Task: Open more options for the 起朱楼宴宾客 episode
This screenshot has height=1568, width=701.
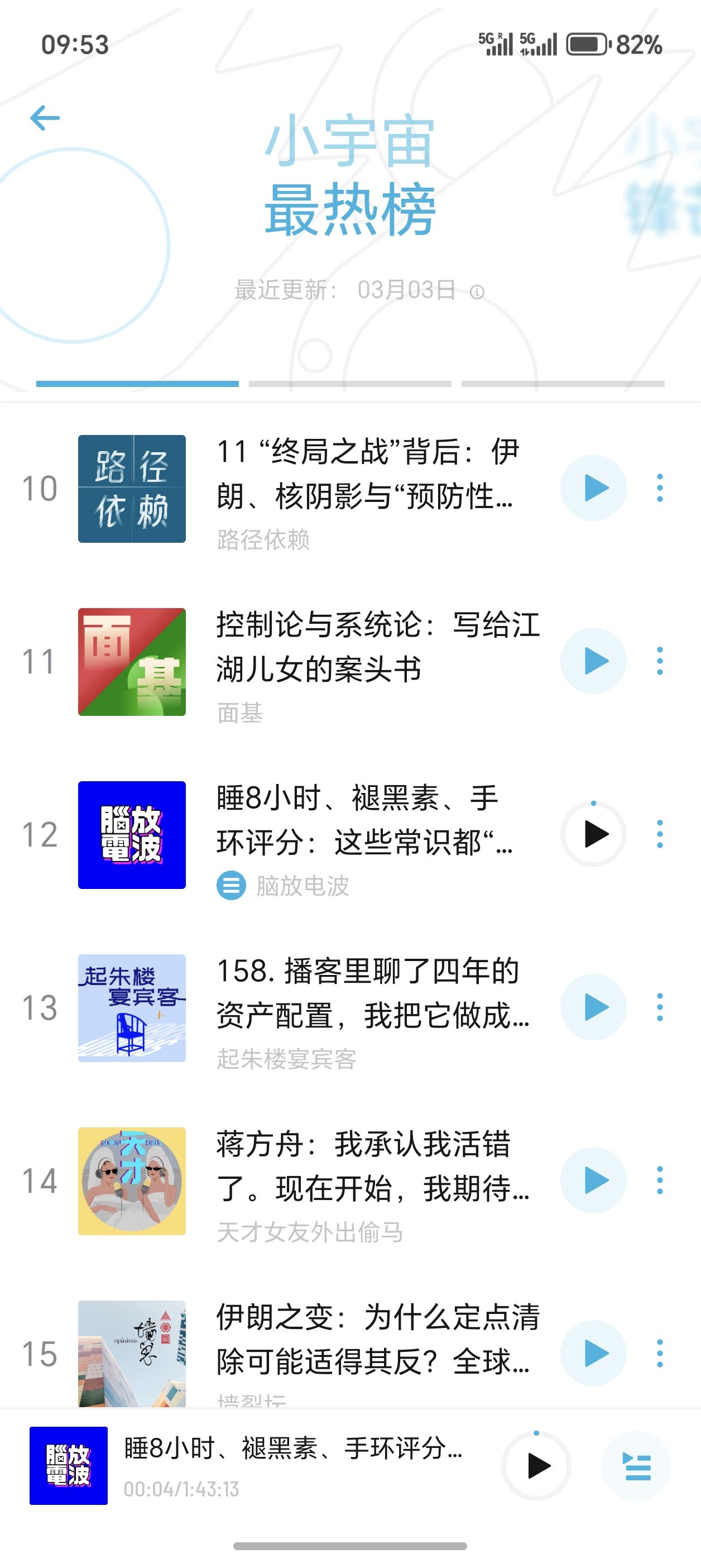Action: click(x=660, y=1007)
